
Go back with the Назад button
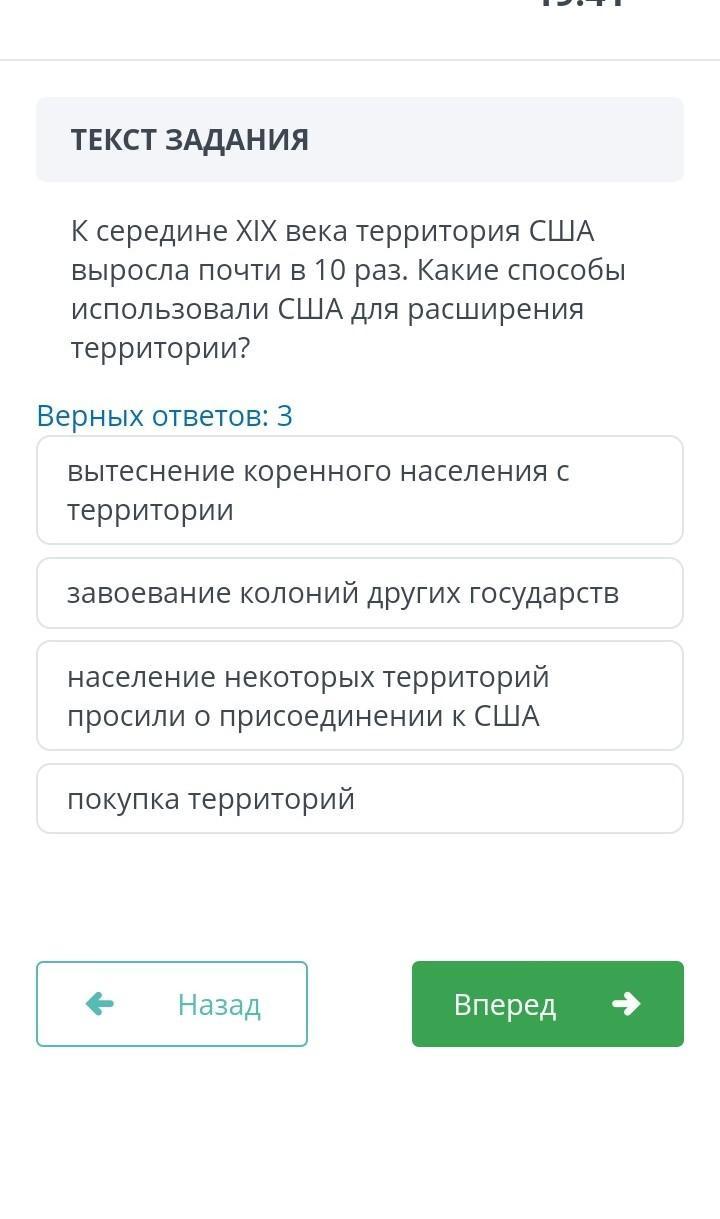point(172,1004)
